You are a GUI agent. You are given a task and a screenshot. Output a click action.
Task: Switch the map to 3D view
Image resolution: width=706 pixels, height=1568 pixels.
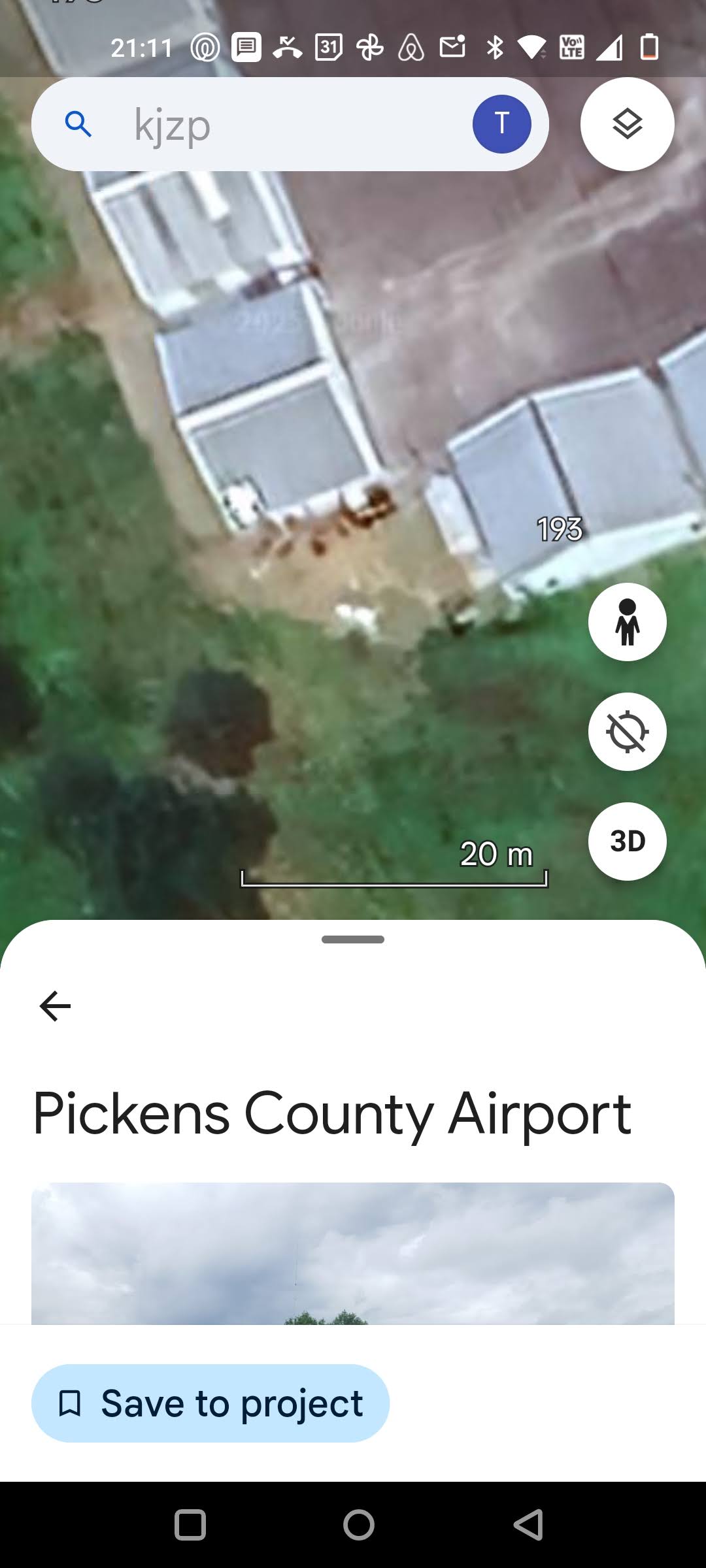click(x=627, y=841)
